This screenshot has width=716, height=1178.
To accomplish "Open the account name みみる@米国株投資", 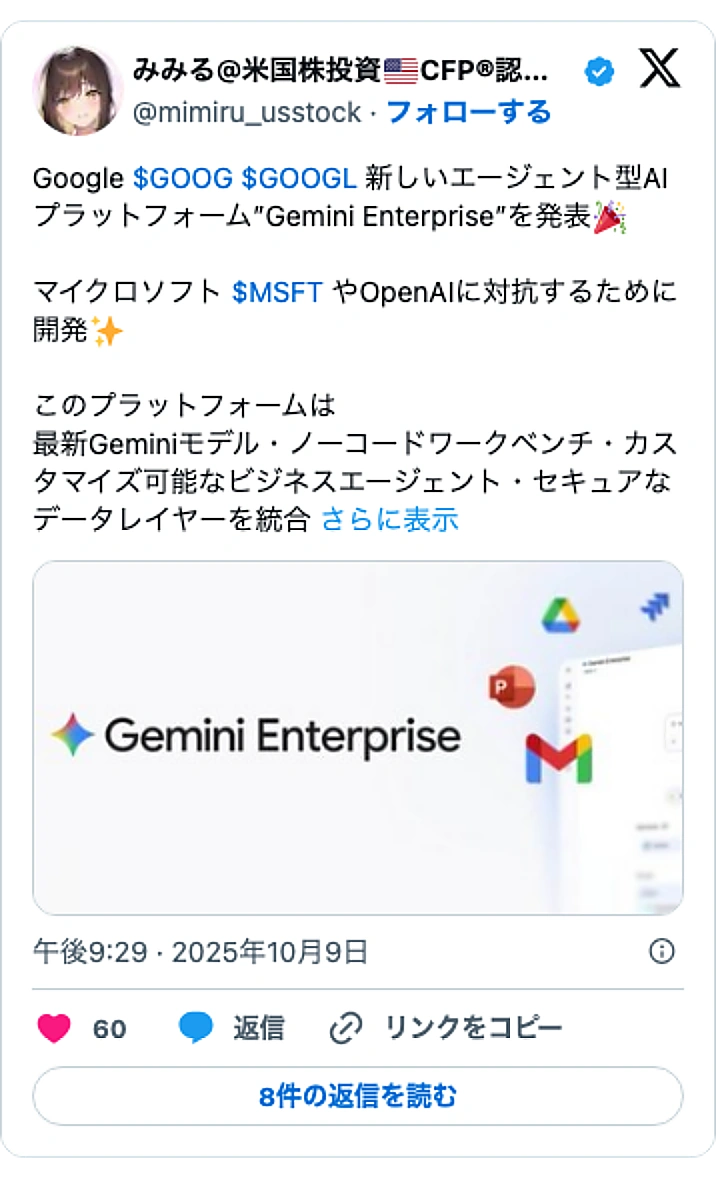I will click(x=340, y=71).
